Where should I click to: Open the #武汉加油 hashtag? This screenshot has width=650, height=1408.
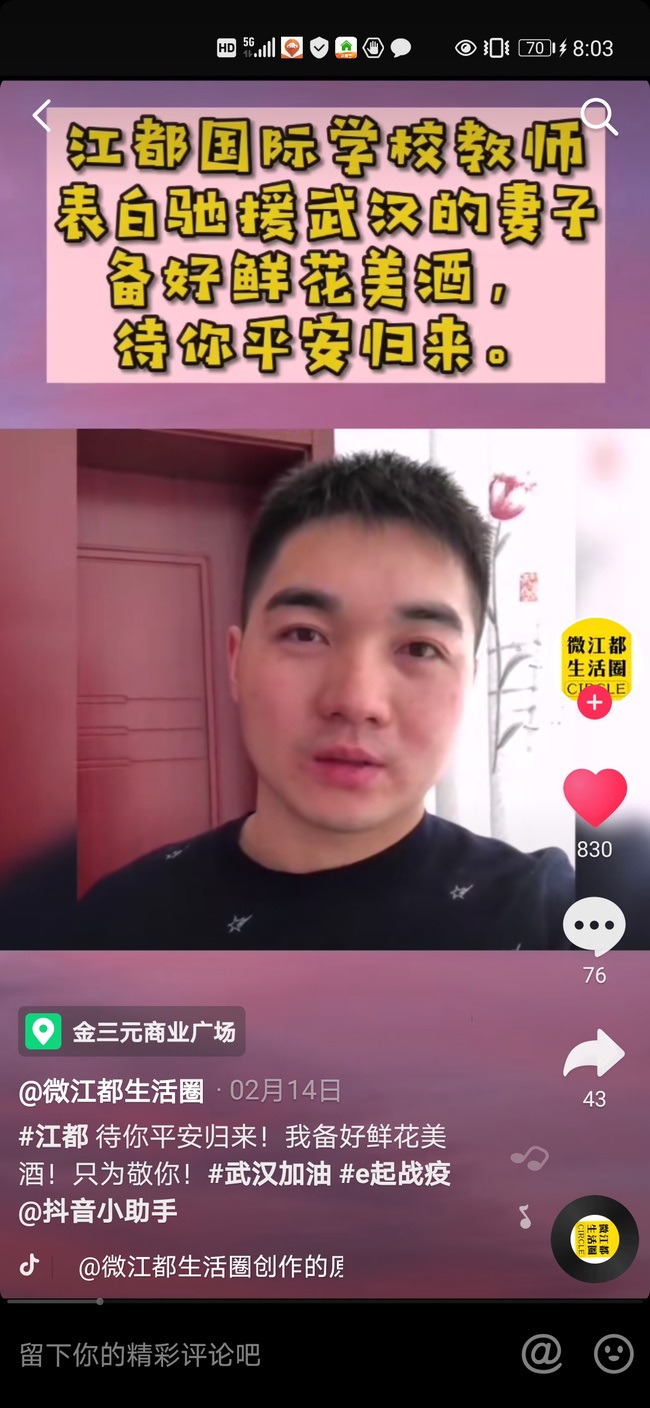tap(269, 1173)
